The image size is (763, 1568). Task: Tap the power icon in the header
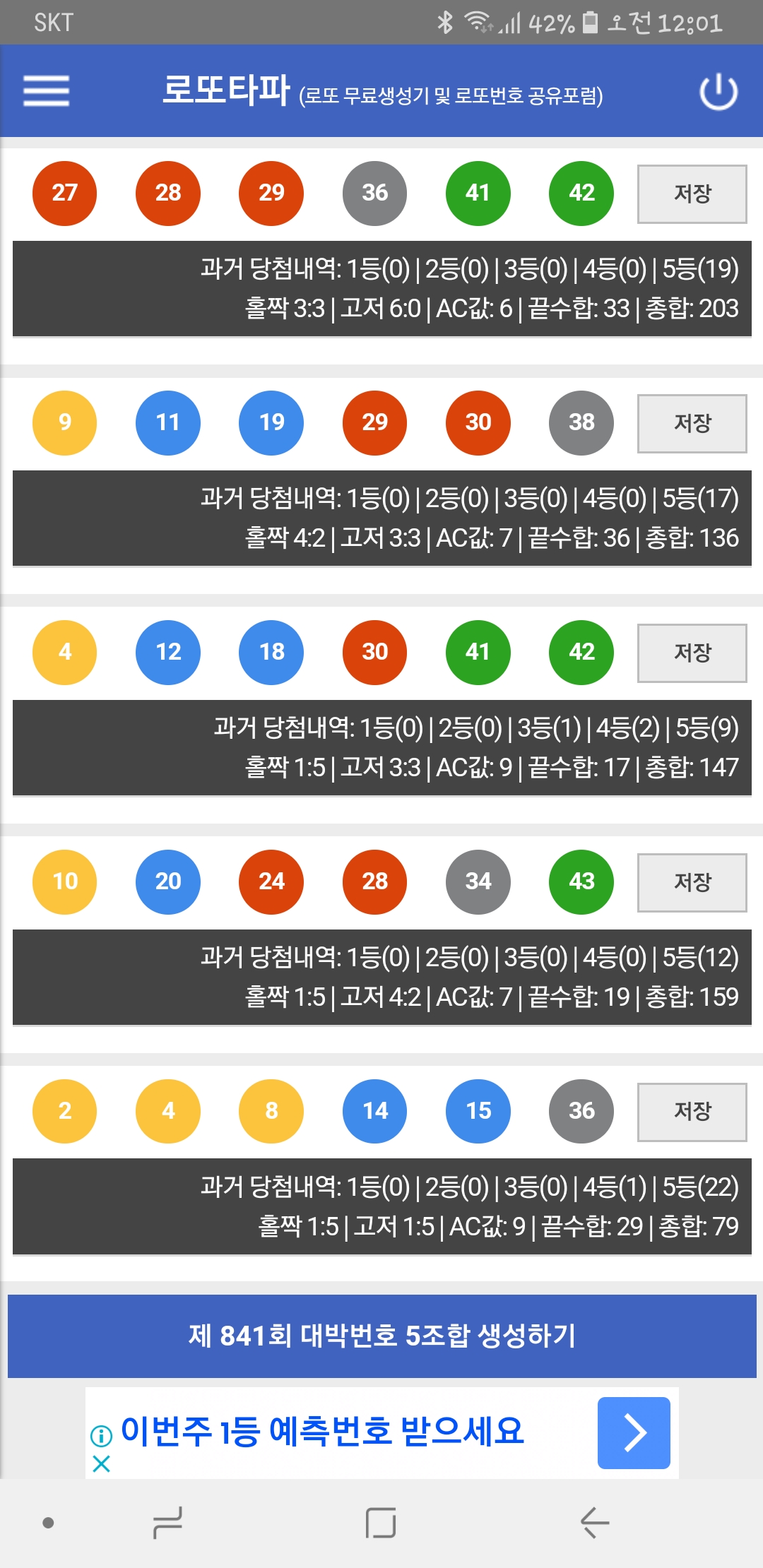[718, 92]
